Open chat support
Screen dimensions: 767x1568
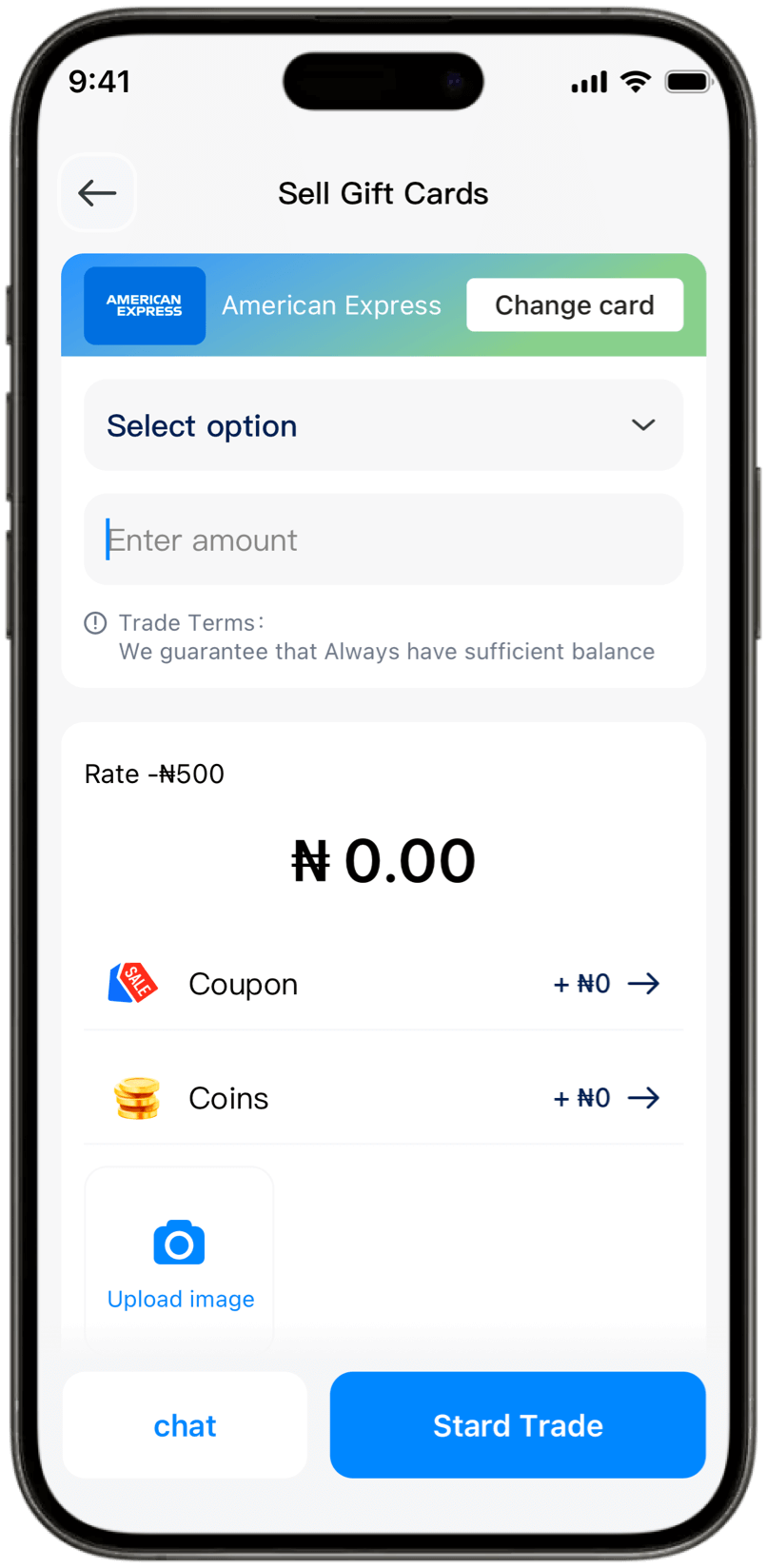pos(185,1425)
